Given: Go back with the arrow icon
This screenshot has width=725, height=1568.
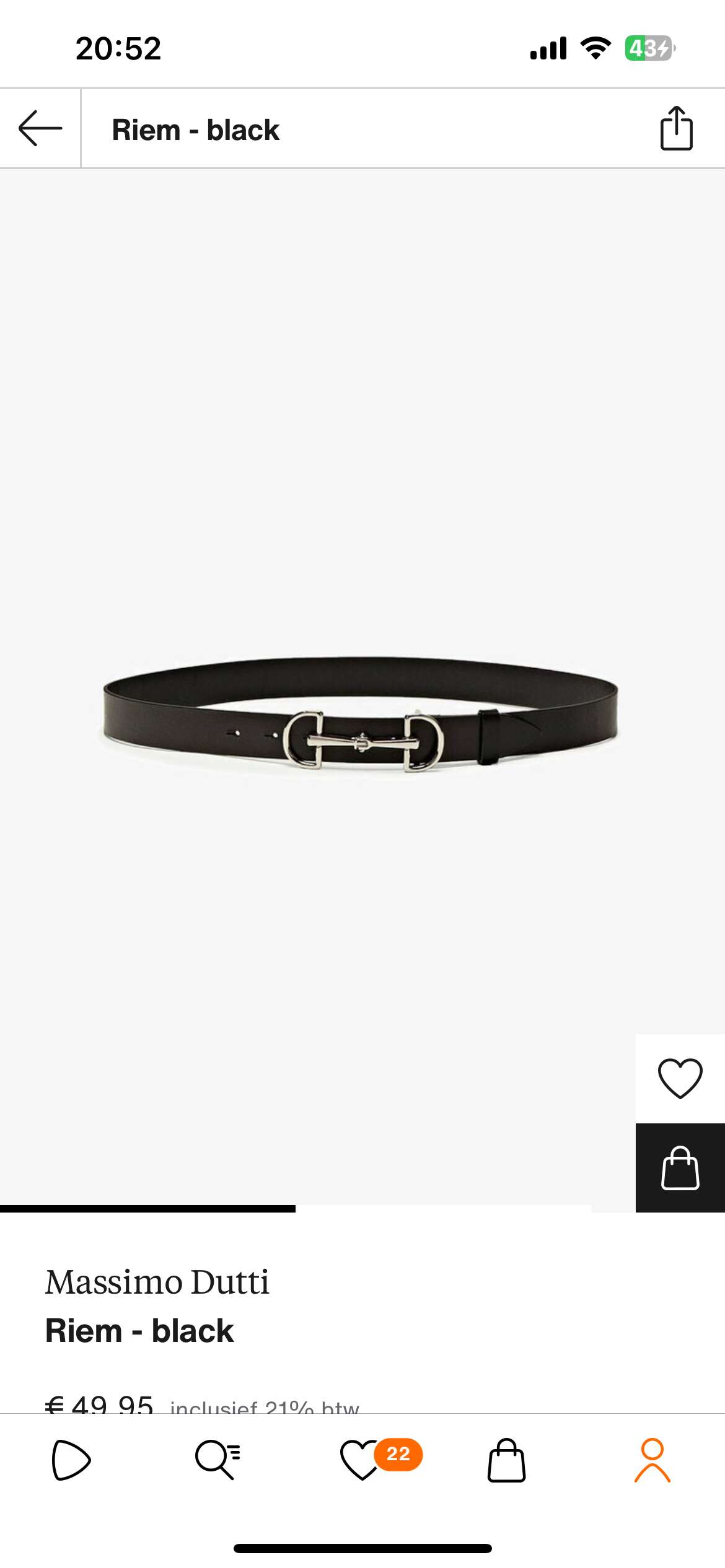Looking at the screenshot, I should pyautogui.click(x=40, y=128).
